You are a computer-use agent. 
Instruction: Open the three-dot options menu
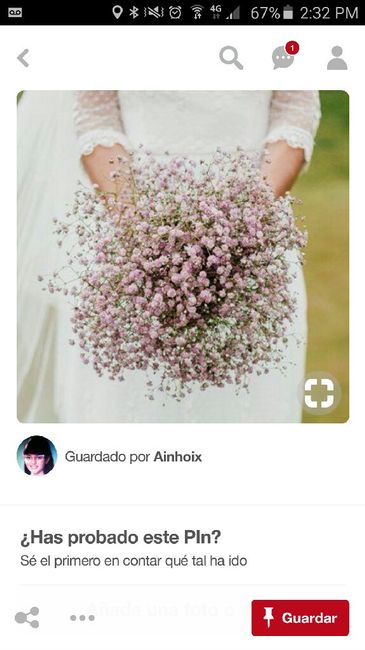82,618
